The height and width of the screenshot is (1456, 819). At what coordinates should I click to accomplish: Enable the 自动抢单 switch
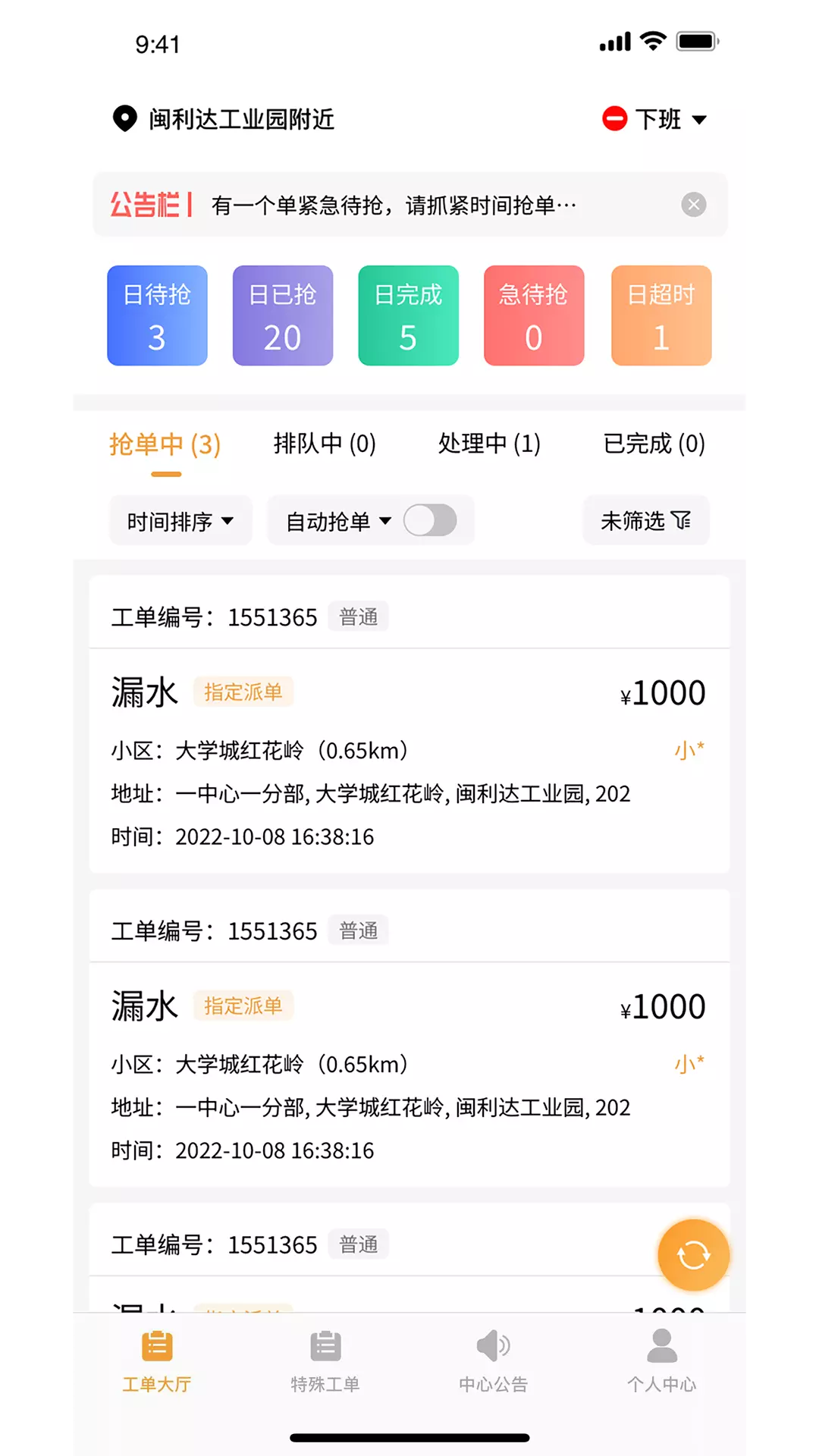[430, 521]
